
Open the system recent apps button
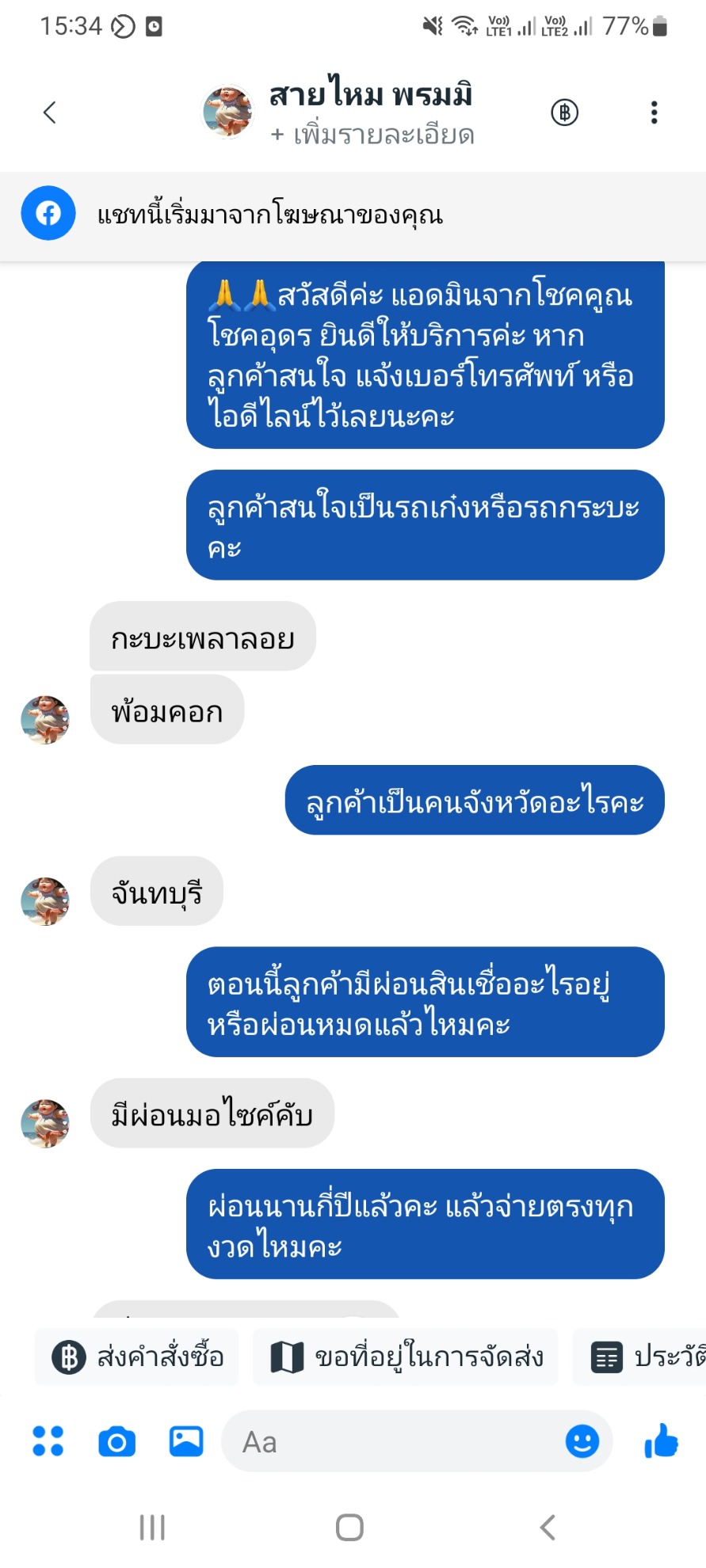coord(152,1527)
